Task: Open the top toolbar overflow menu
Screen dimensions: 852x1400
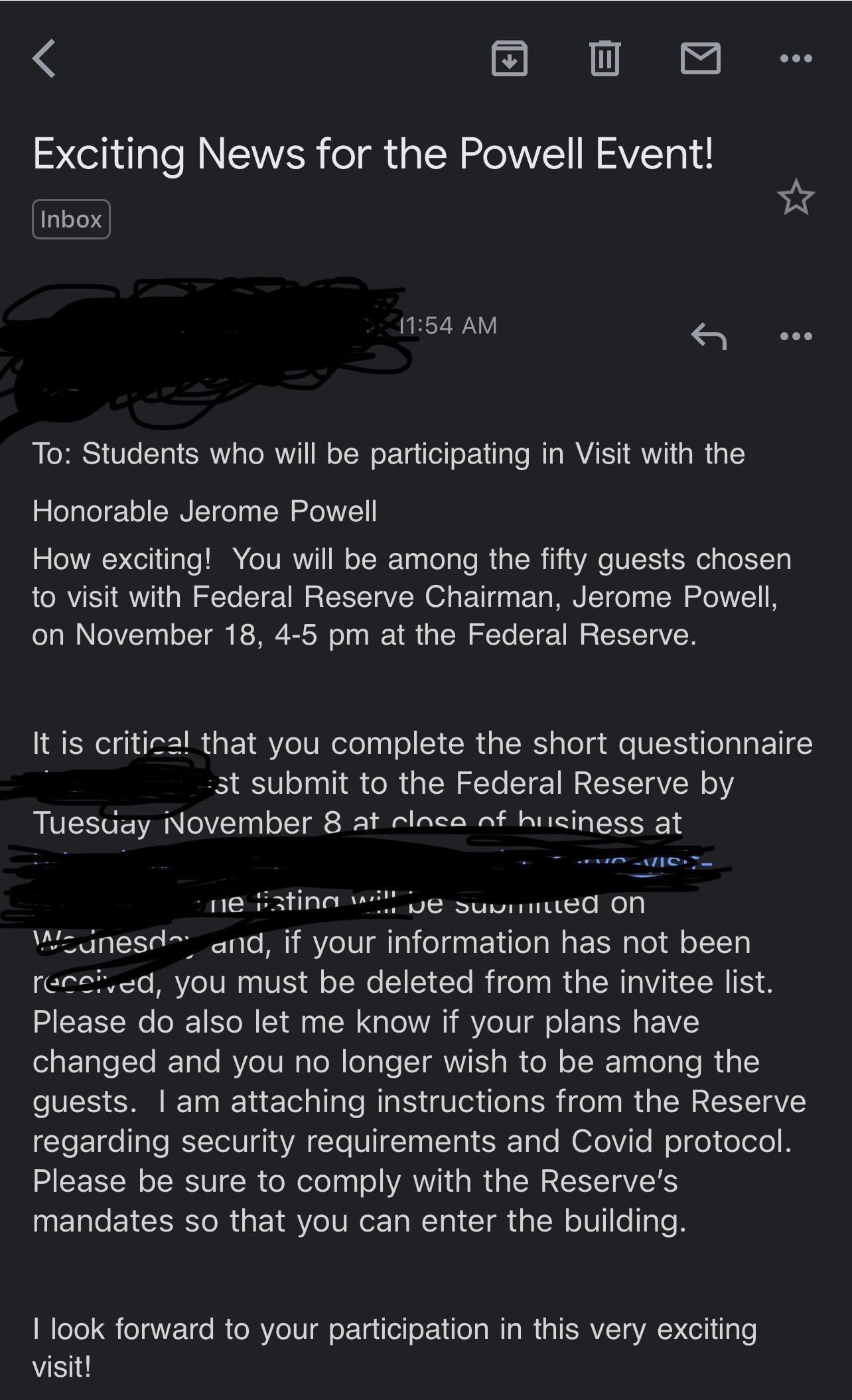Action: click(796, 58)
